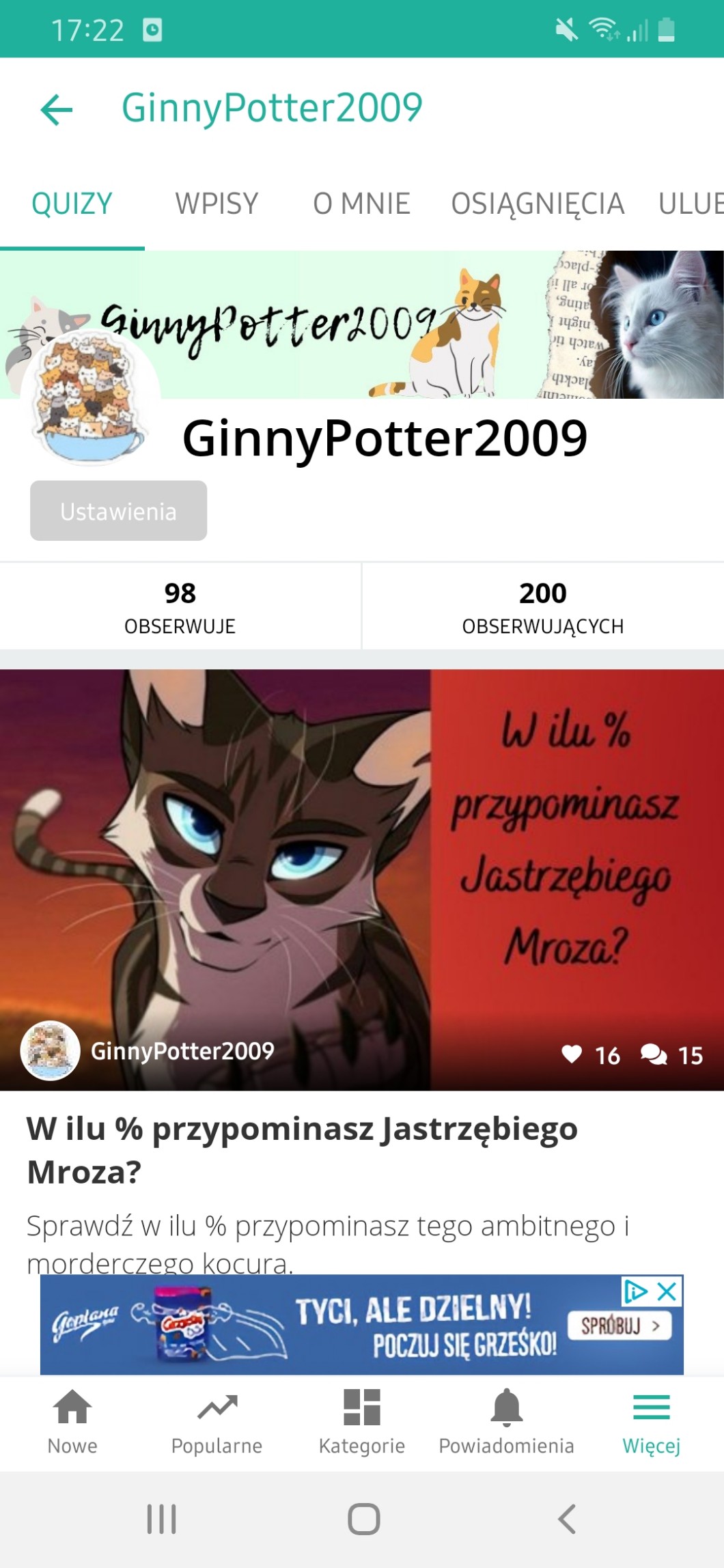Open comments on Jastrzębiego Mroza quiz
Image resolution: width=724 pixels, height=1568 pixels.
click(x=654, y=1054)
